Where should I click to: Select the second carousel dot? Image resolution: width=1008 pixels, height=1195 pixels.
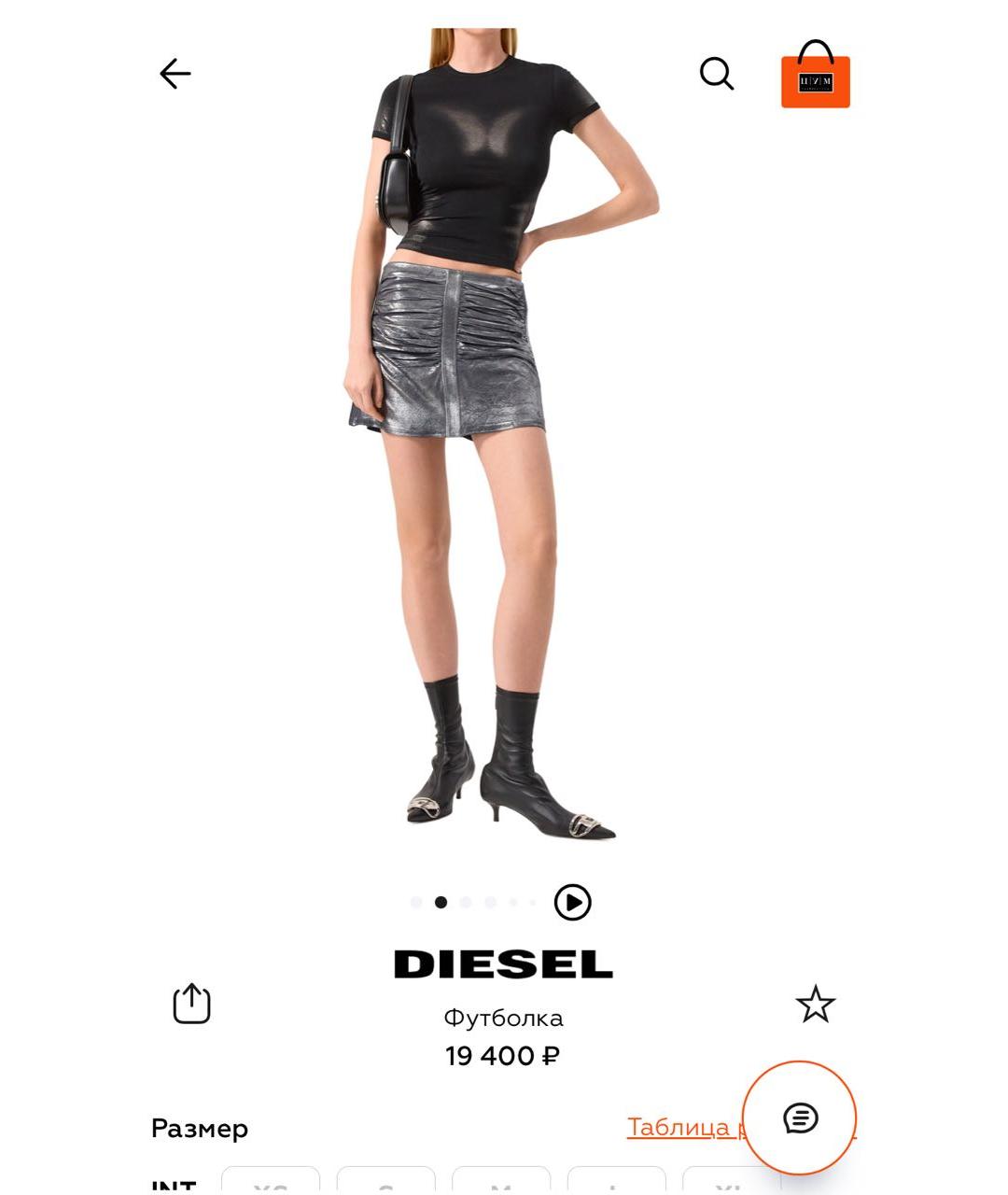439,903
